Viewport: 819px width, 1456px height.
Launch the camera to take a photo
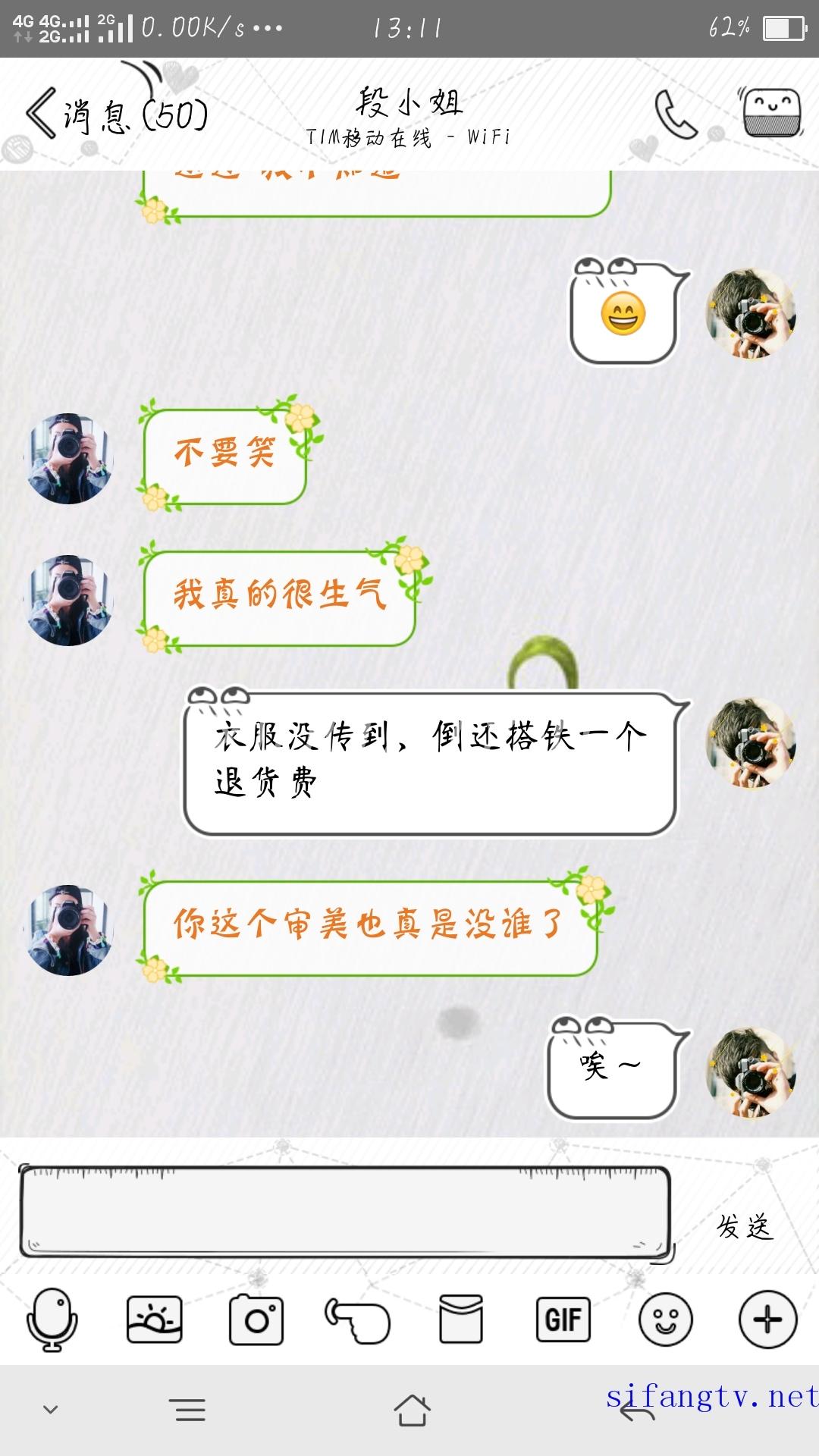pyautogui.click(x=256, y=1319)
